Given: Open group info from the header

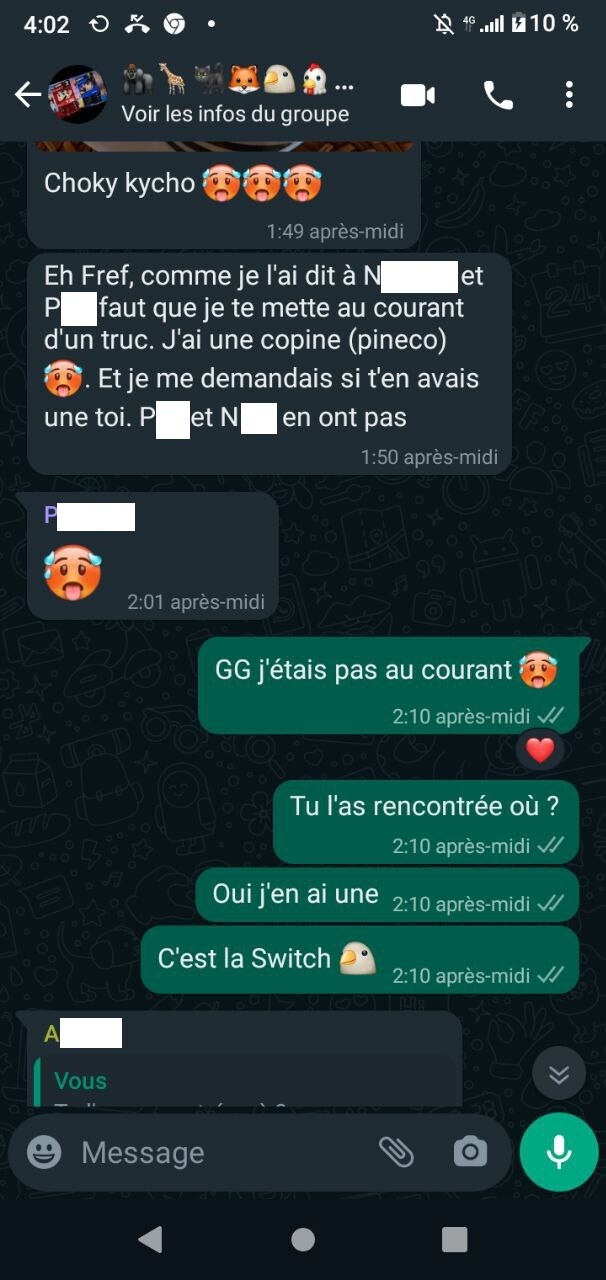Looking at the screenshot, I should click(x=235, y=113).
